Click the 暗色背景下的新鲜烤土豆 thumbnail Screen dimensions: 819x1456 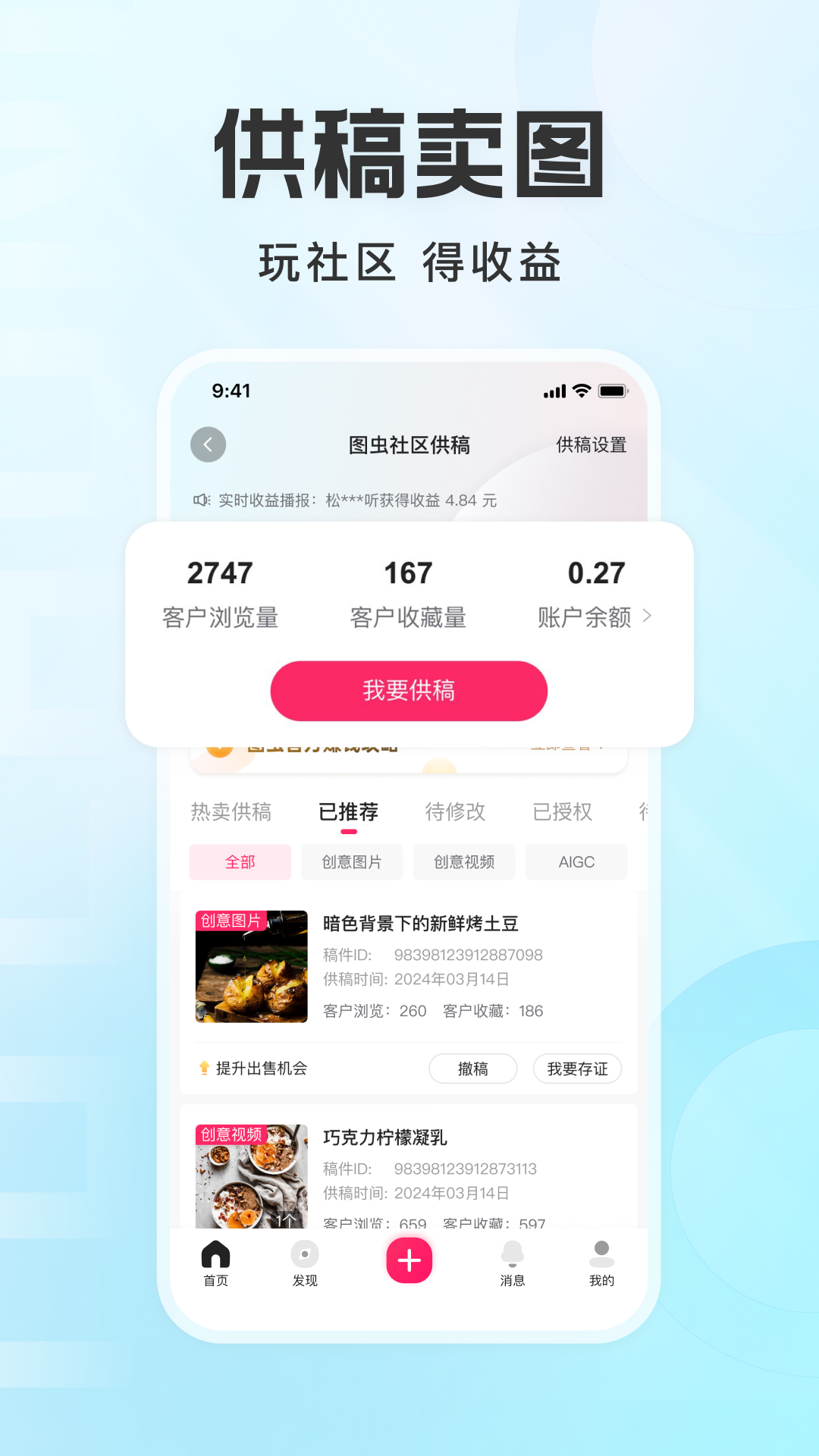coord(251,967)
